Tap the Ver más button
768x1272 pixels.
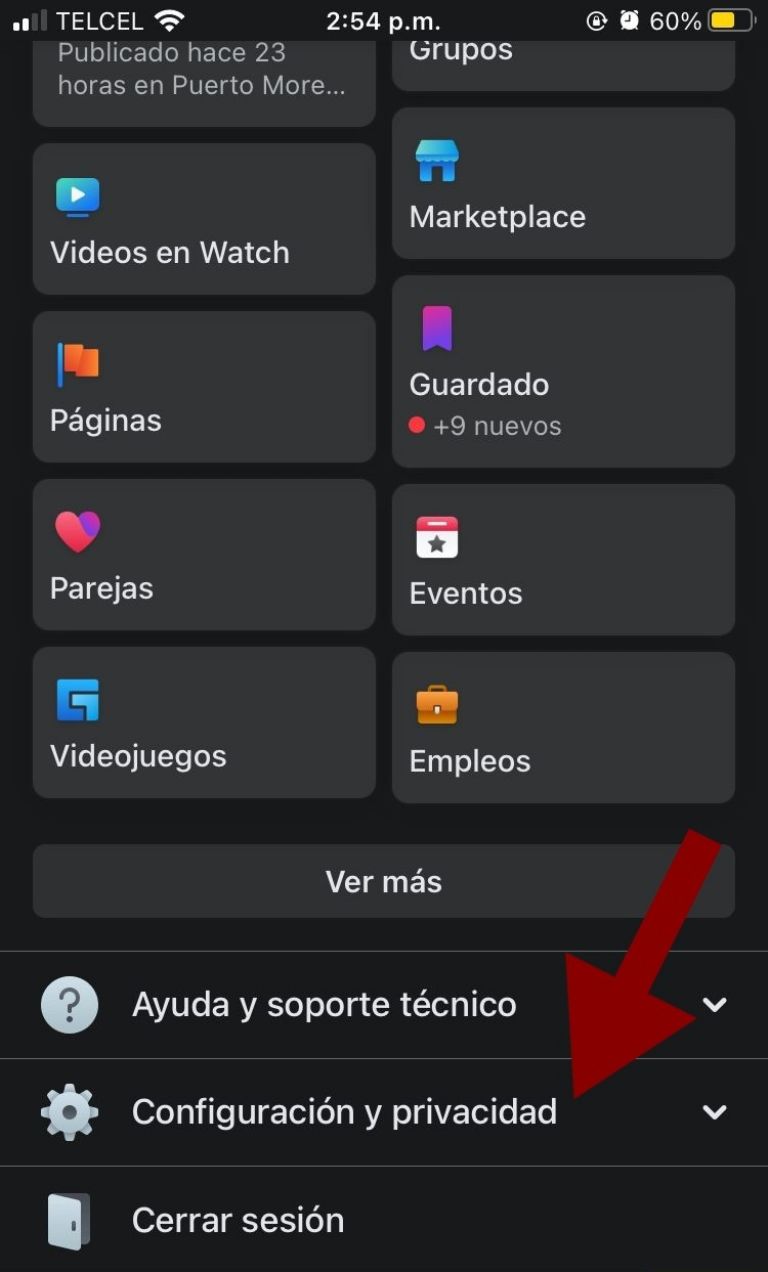pos(384,881)
